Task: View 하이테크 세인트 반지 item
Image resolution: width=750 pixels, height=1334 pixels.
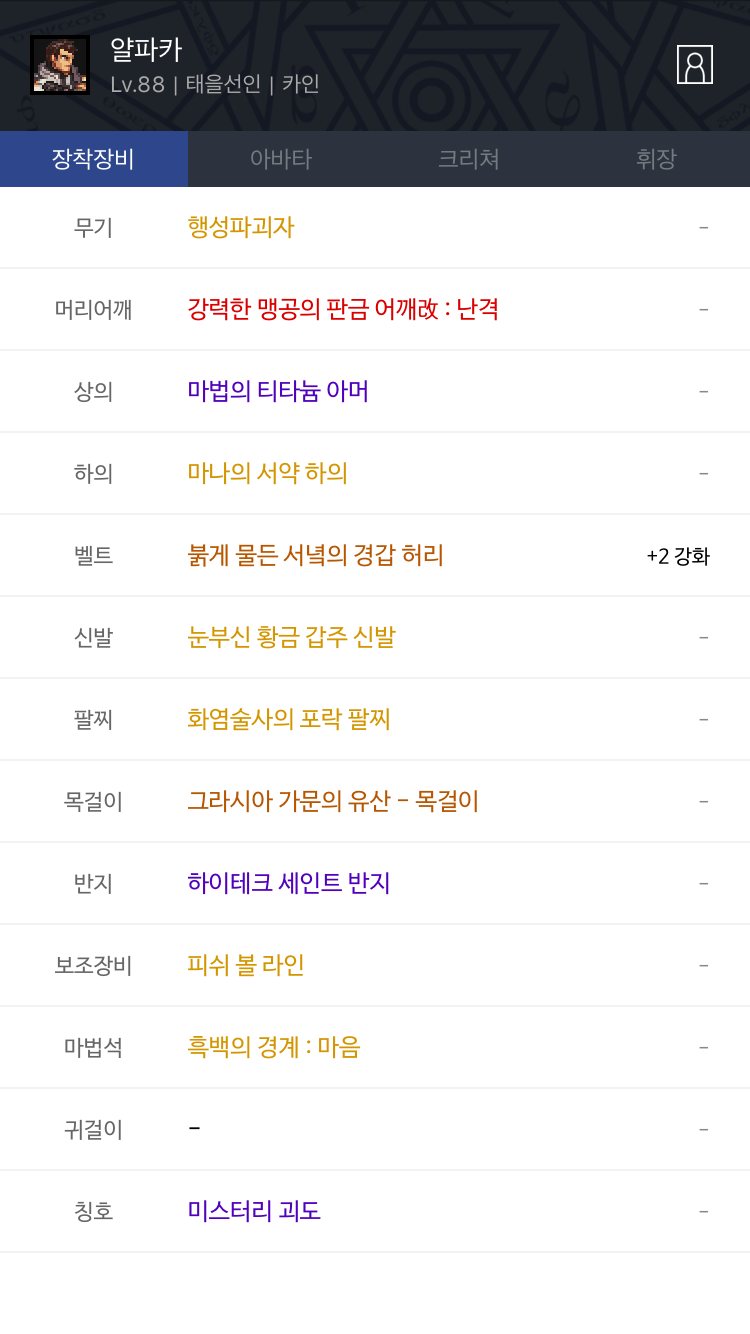Action: pos(289,883)
